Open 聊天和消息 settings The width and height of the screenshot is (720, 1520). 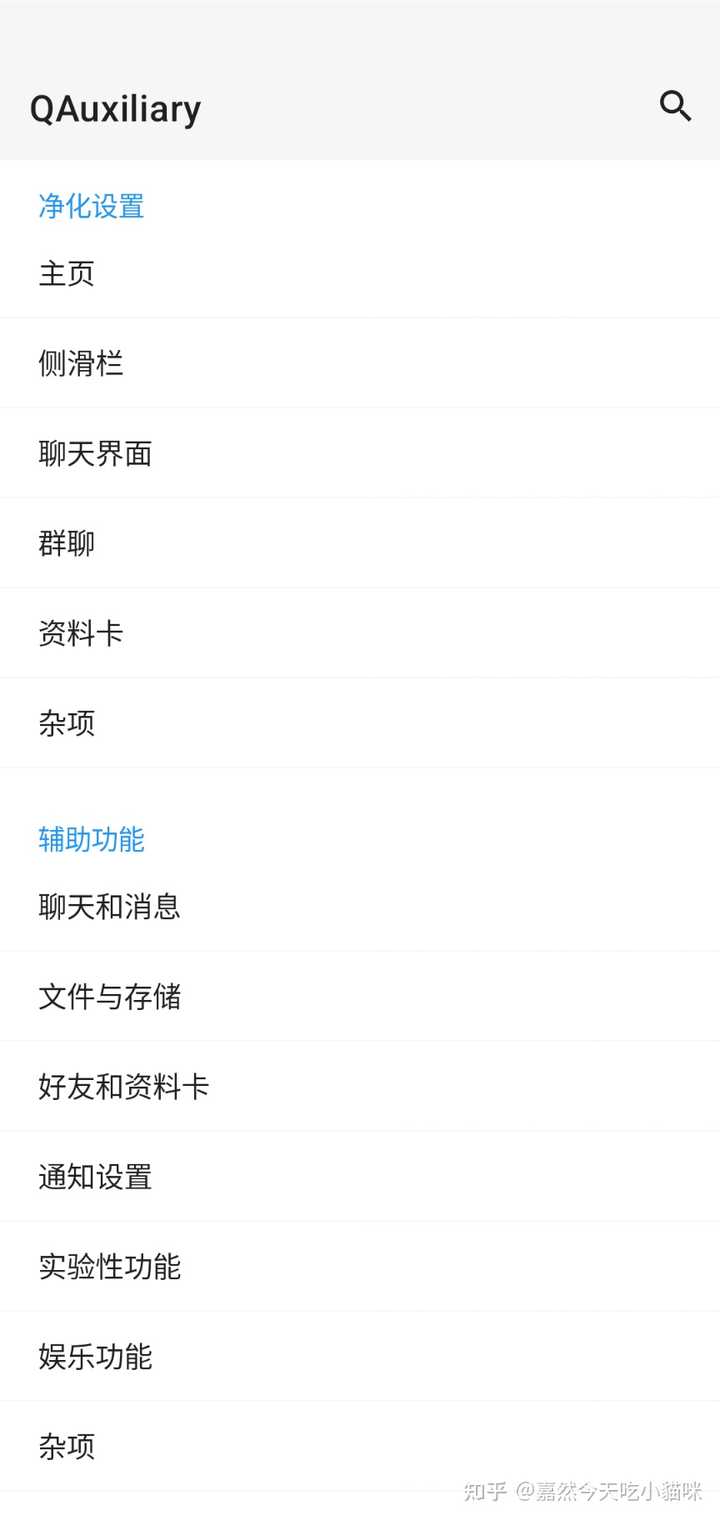pos(109,906)
